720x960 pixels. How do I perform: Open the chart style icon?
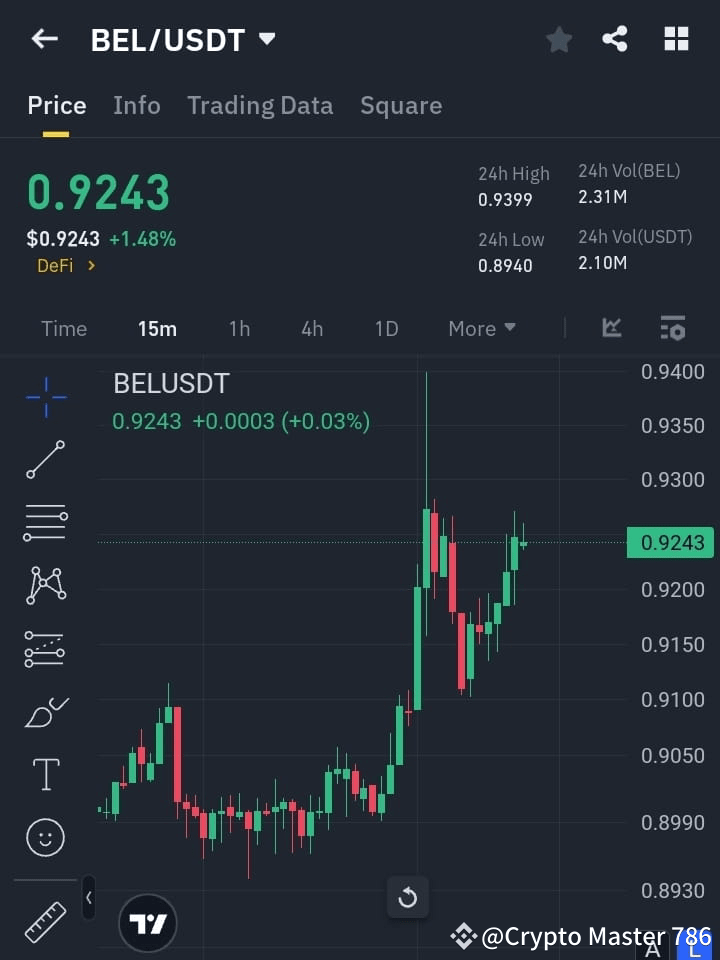pyautogui.click(x=611, y=328)
